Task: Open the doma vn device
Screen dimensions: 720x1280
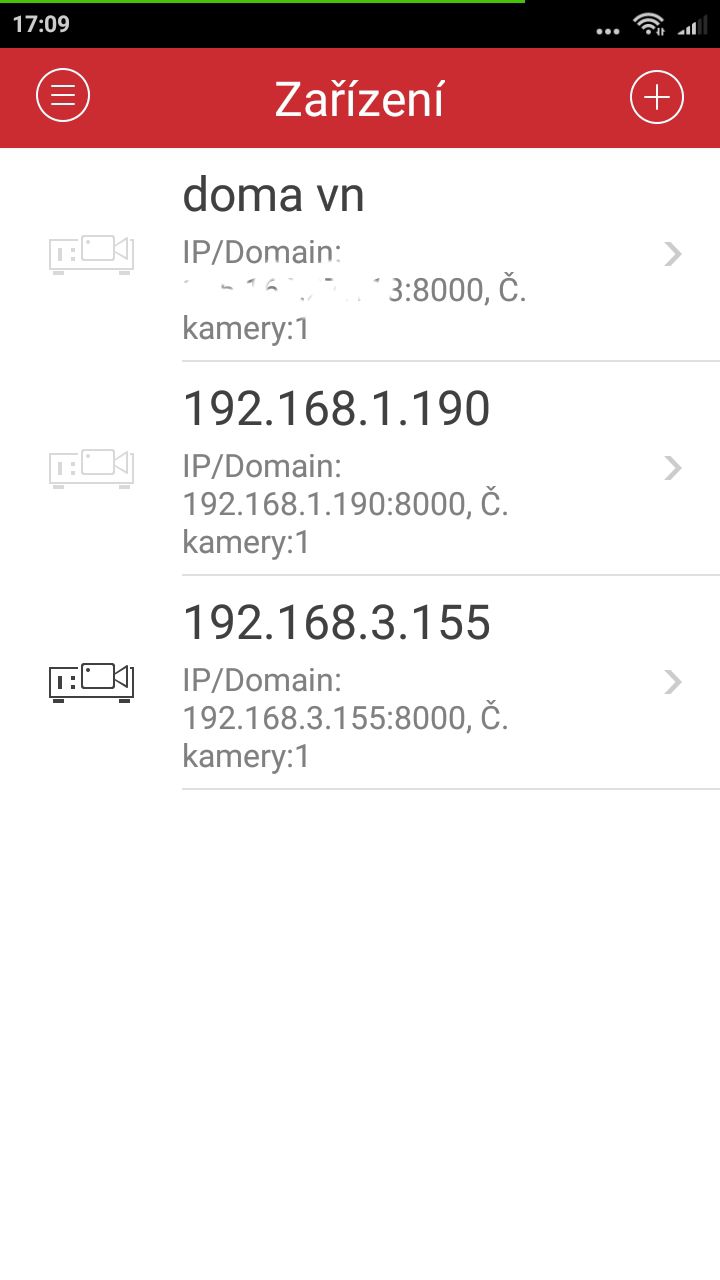Action: pyautogui.click(x=360, y=255)
